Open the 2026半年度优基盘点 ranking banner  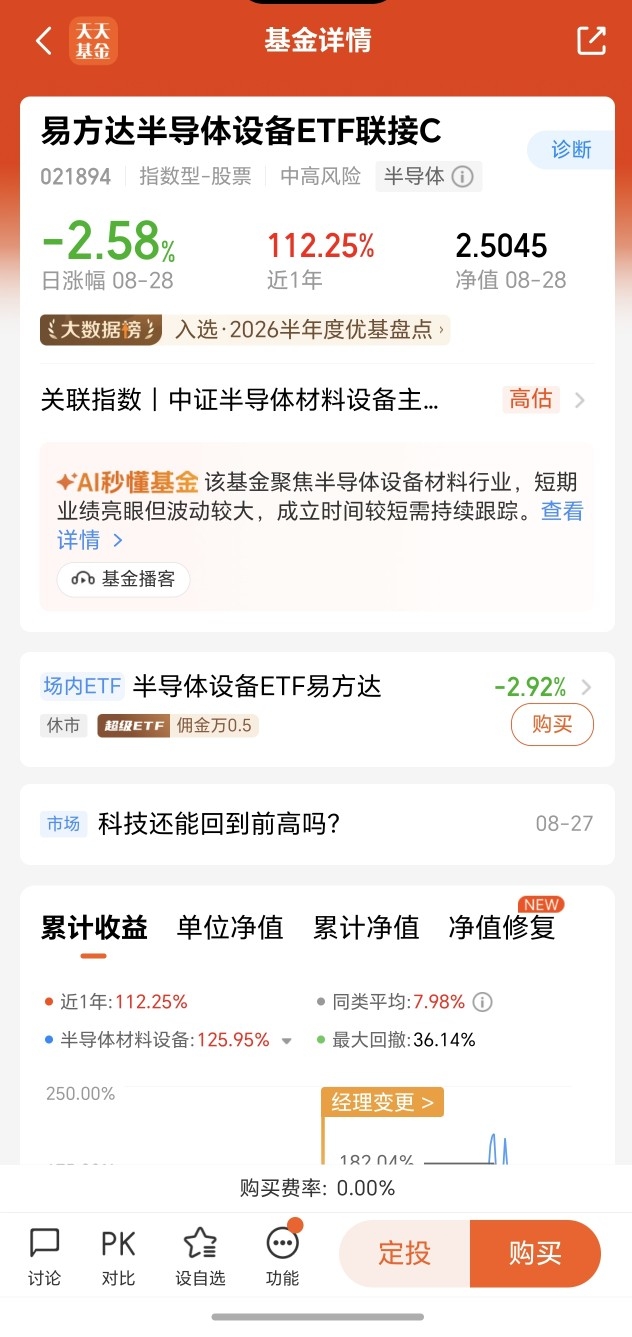pos(307,329)
